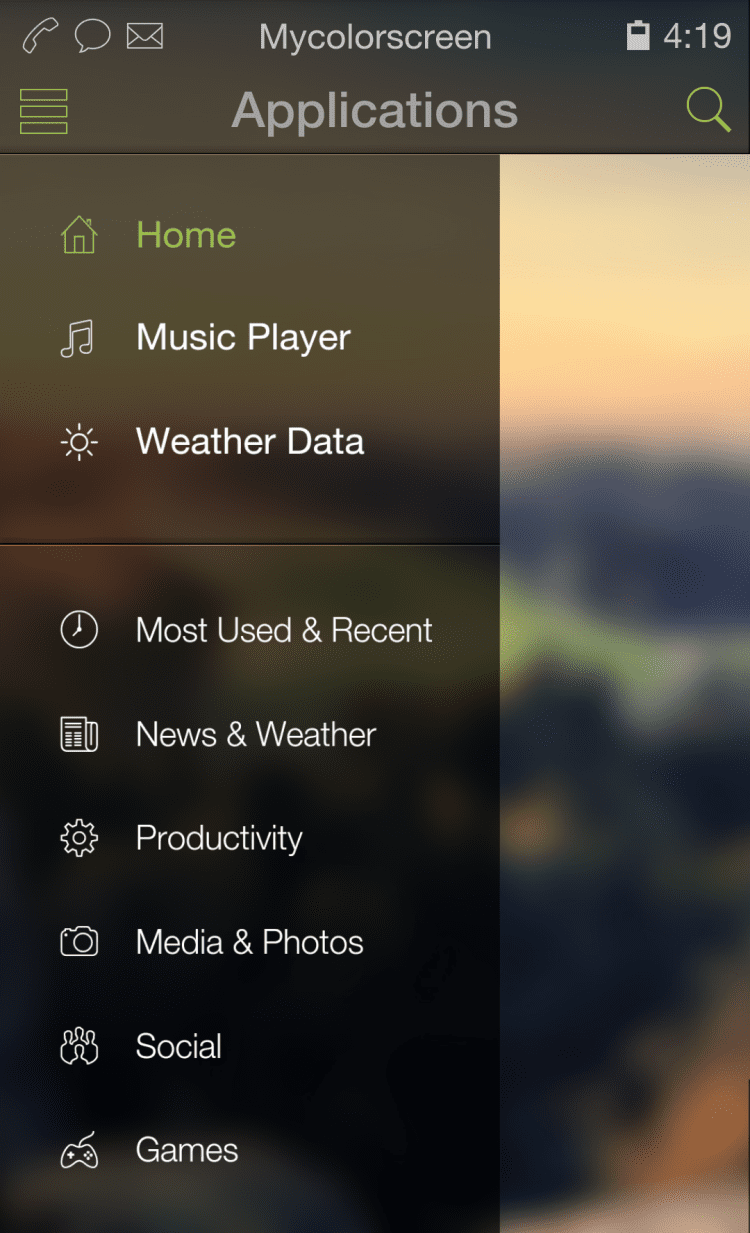
Task: Tap the hamburger menu button
Action: click(x=44, y=111)
